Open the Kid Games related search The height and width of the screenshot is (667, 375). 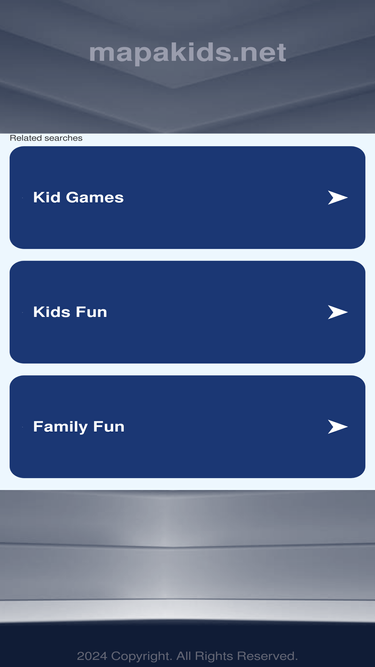[x=187, y=197]
